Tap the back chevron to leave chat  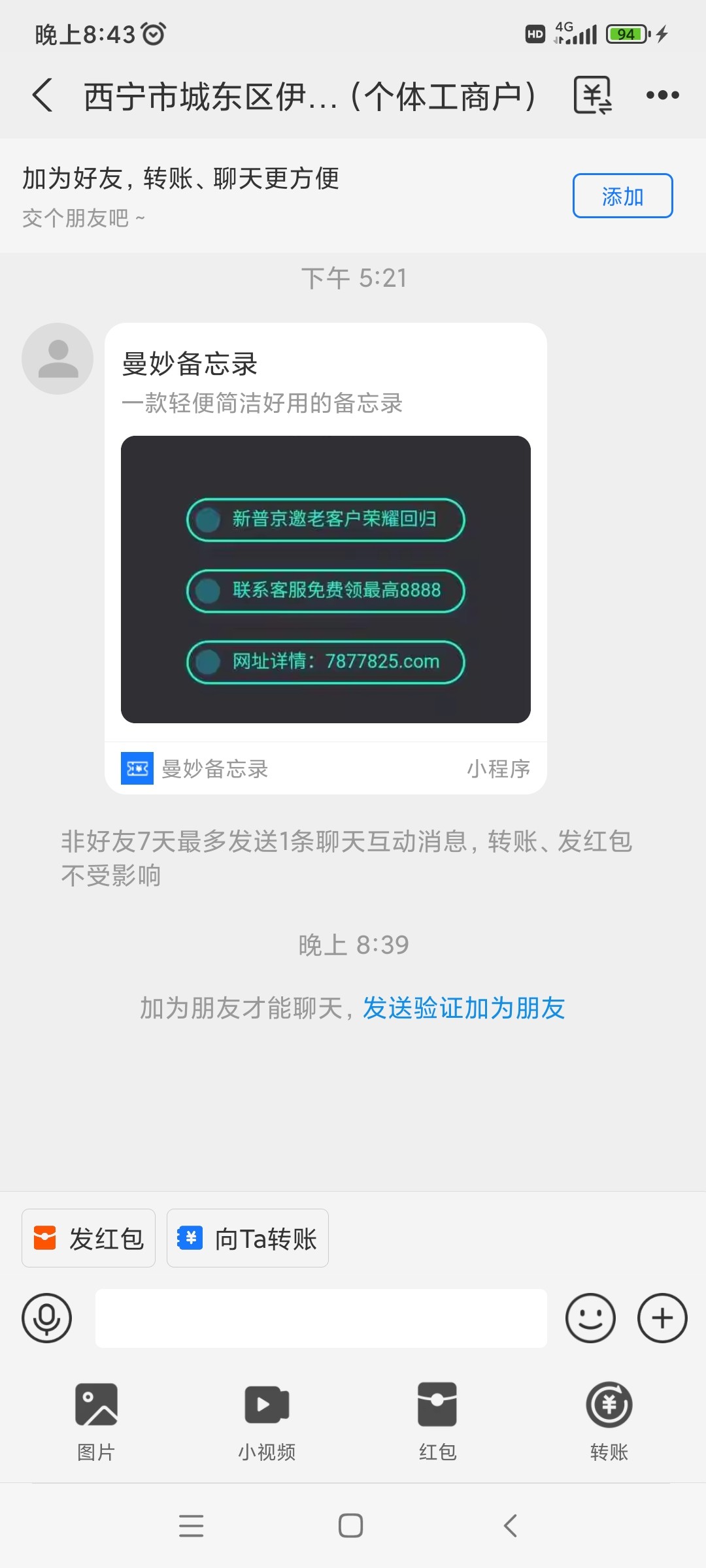click(x=42, y=95)
